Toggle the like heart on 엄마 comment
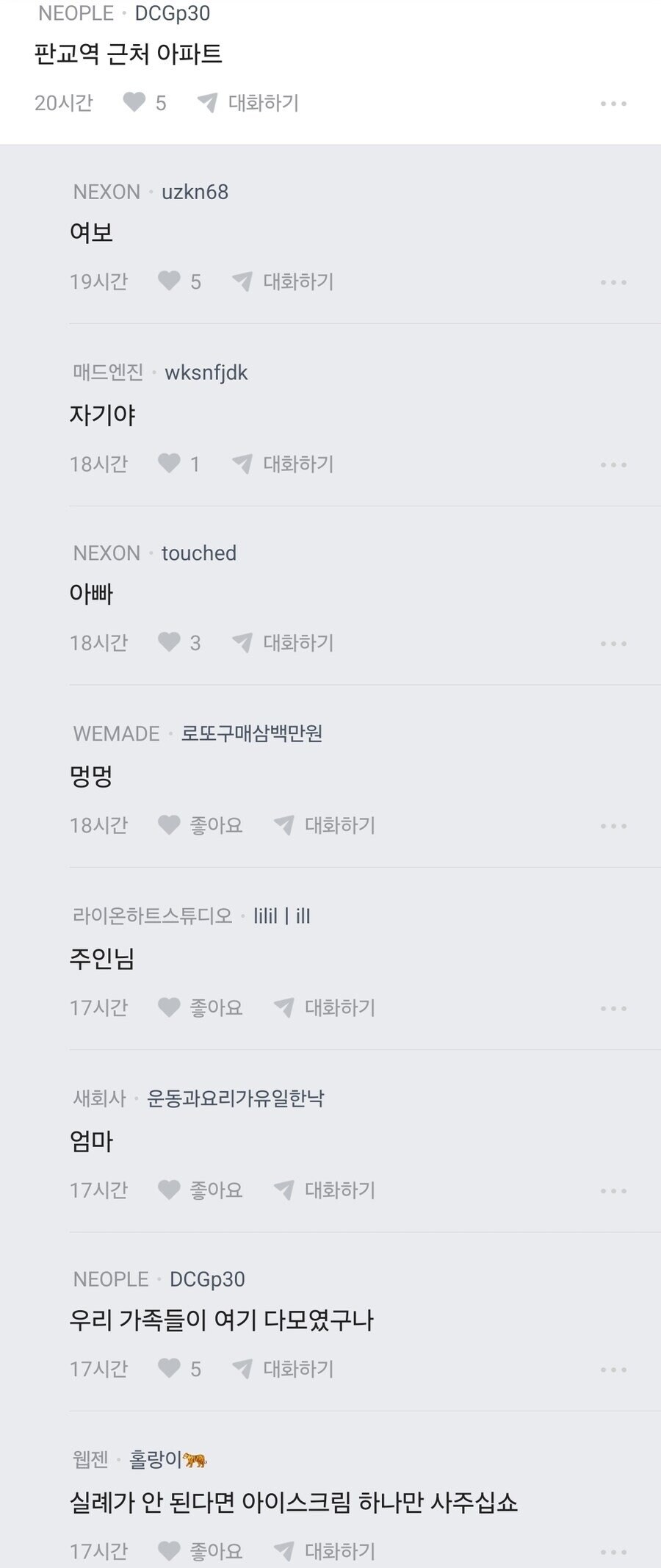 coord(169,1190)
